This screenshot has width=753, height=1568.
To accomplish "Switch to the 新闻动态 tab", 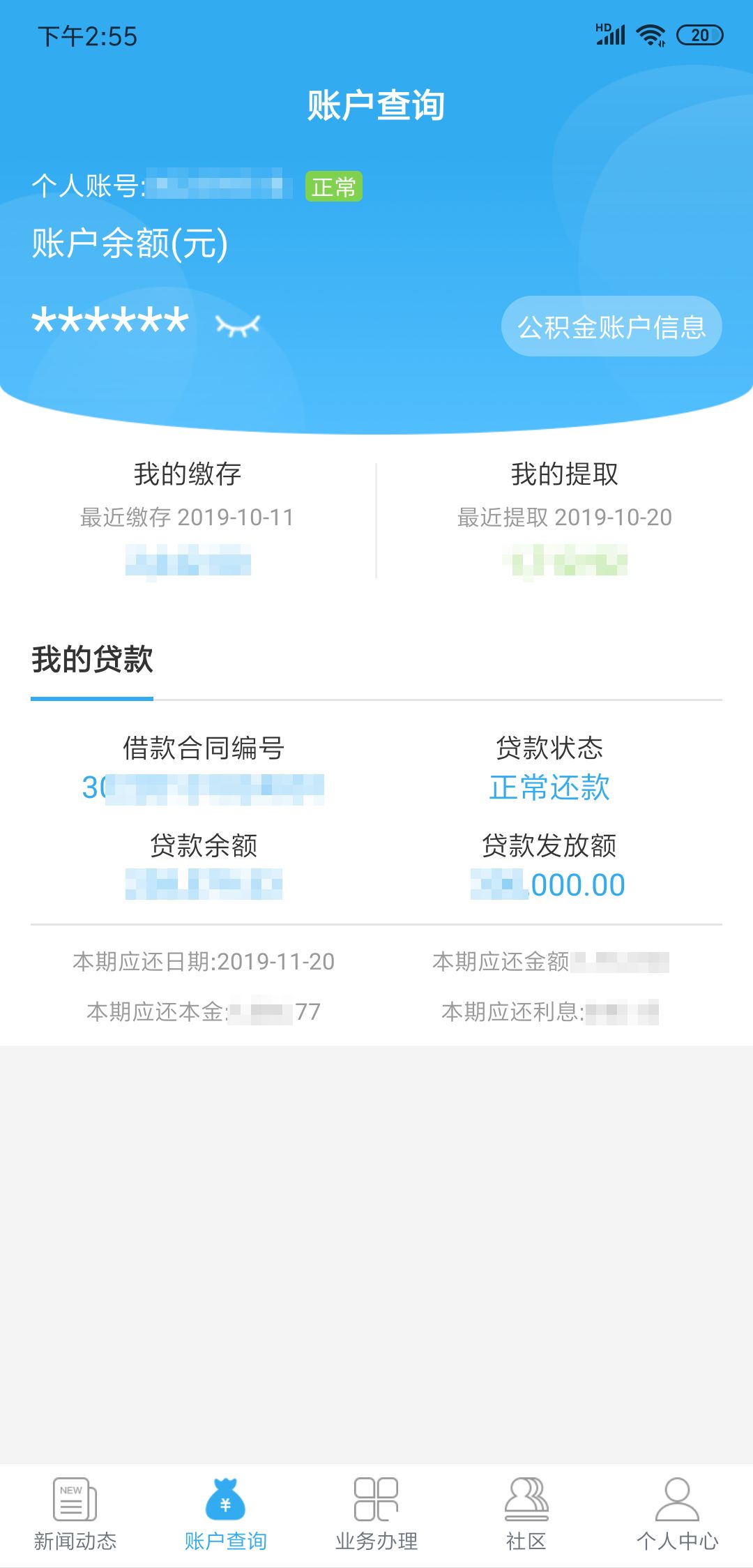I will (x=75, y=1514).
